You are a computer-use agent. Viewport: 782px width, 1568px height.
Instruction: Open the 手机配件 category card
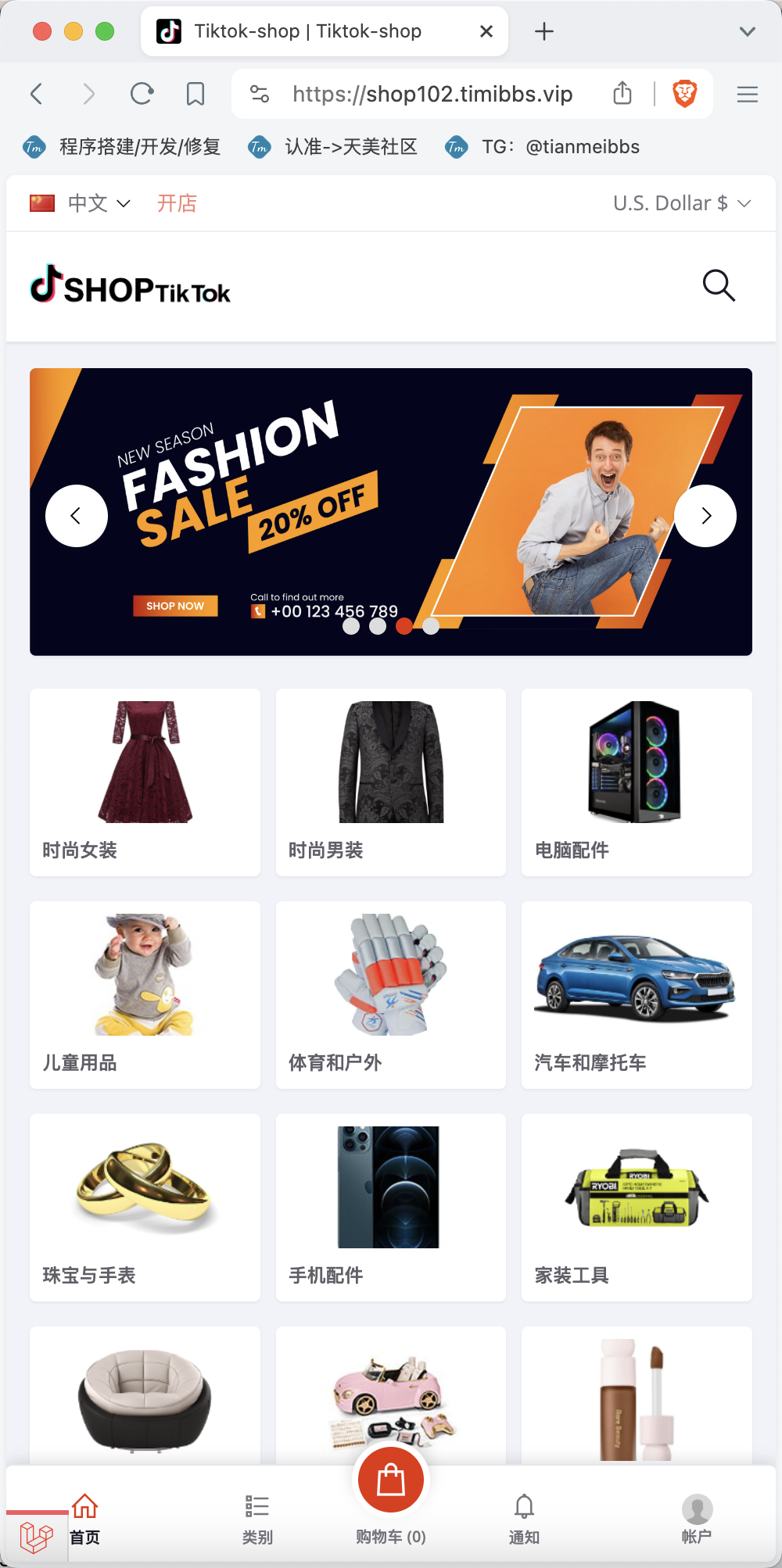[391, 1208]
